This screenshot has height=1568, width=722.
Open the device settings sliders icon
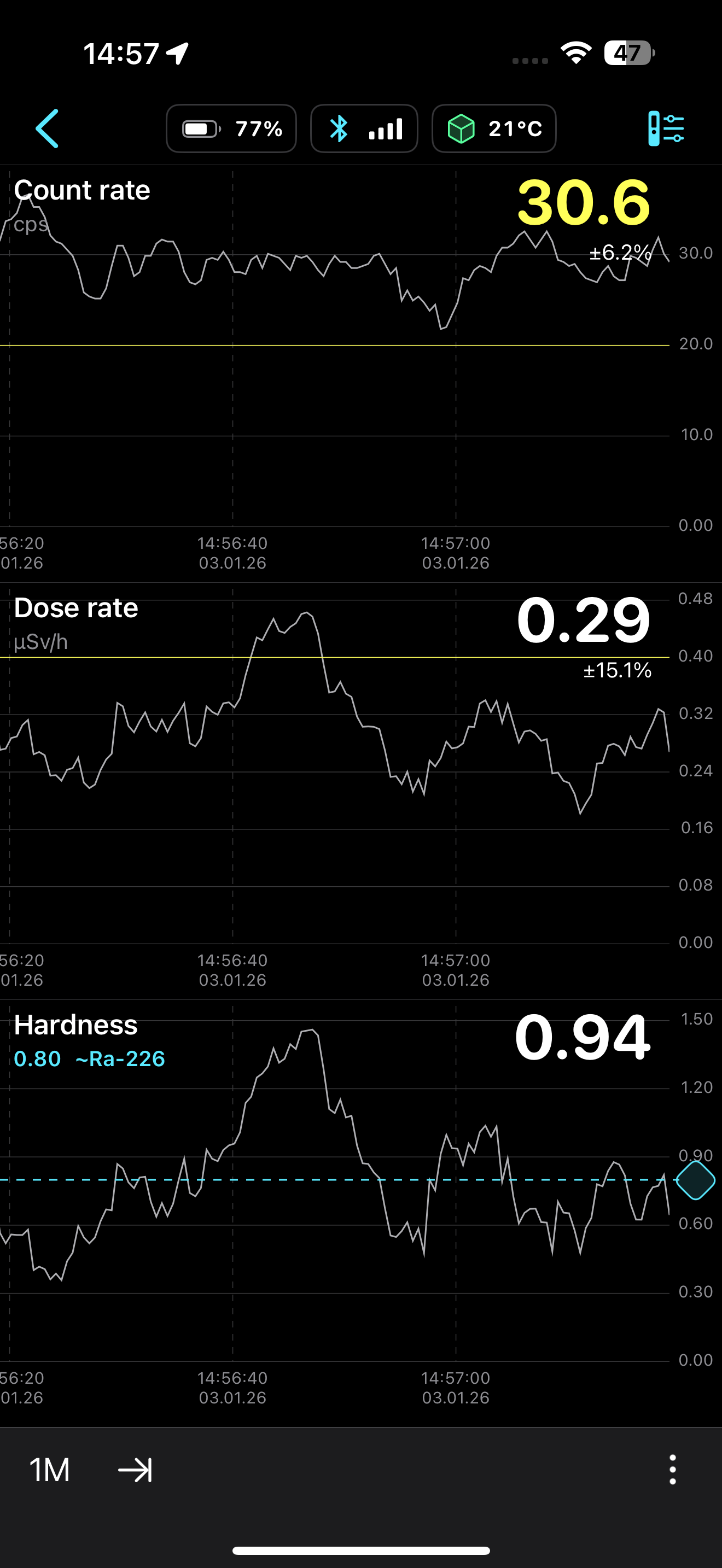tap(666, 128)
